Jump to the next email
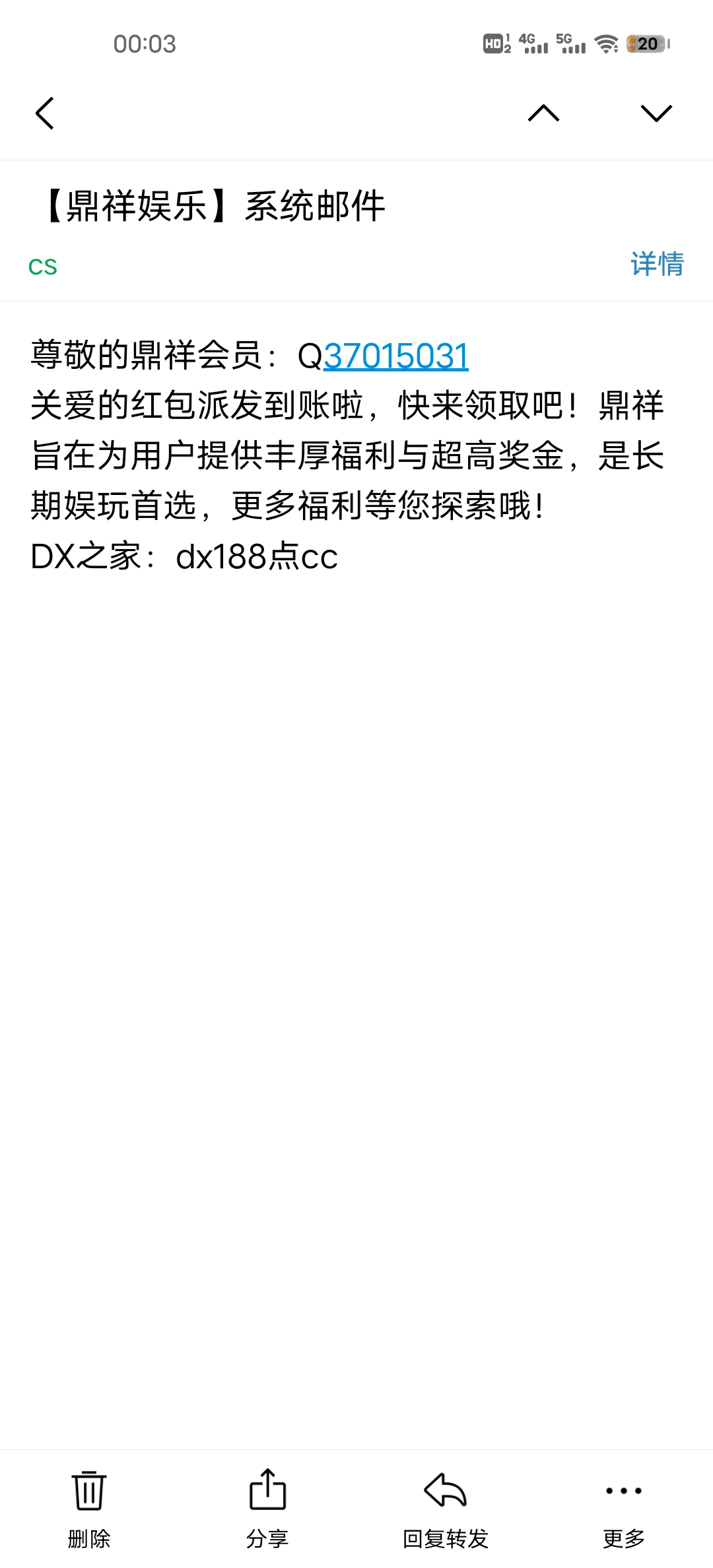This screenshot has width=713, height=1568. pyautogui.click(x=656, y=114)
